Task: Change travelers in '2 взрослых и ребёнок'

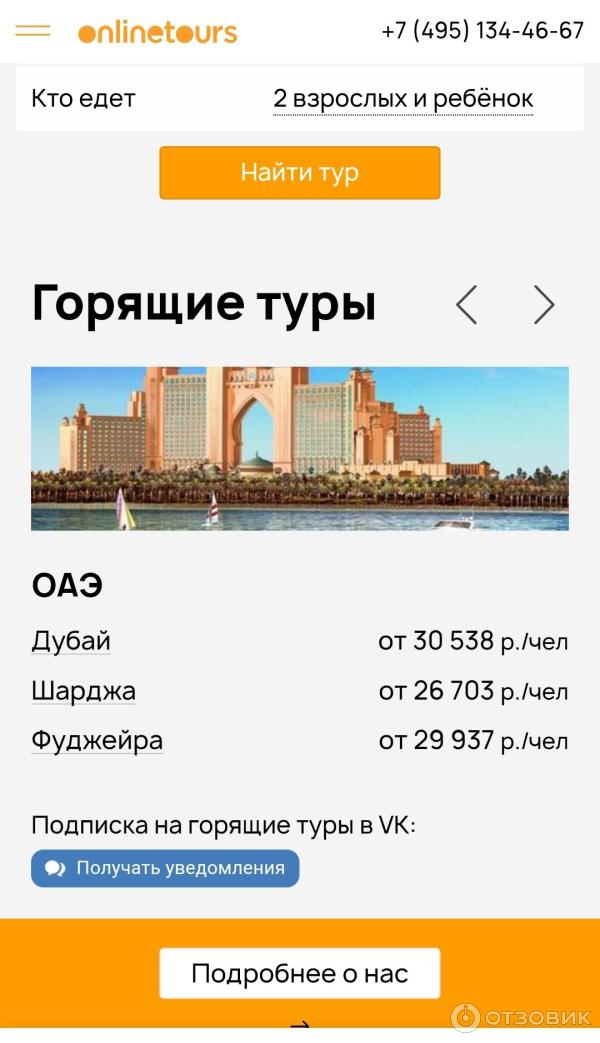Action: [403, 99]
